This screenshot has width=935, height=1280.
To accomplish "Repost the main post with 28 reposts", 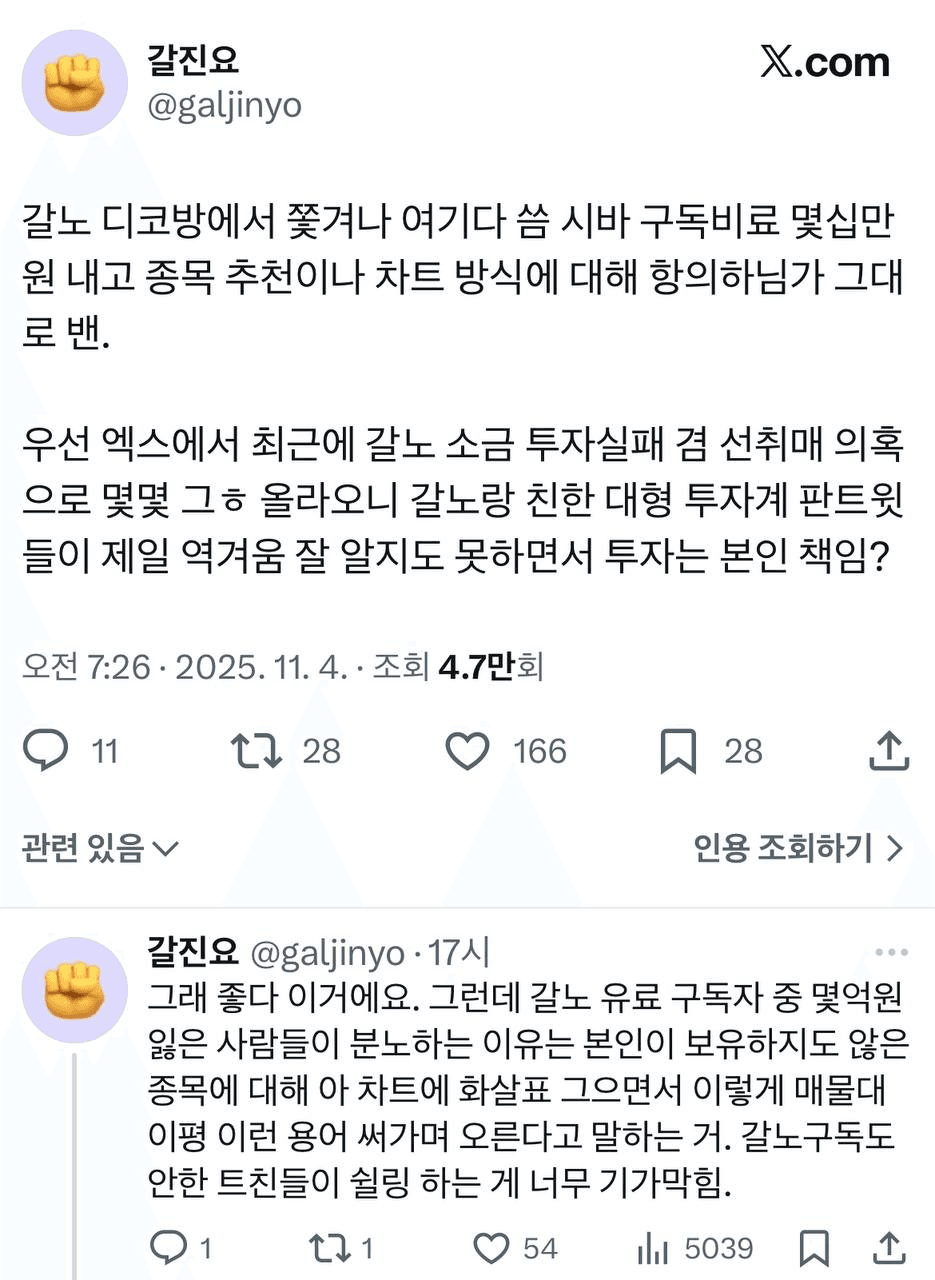I will coord(257,751).
